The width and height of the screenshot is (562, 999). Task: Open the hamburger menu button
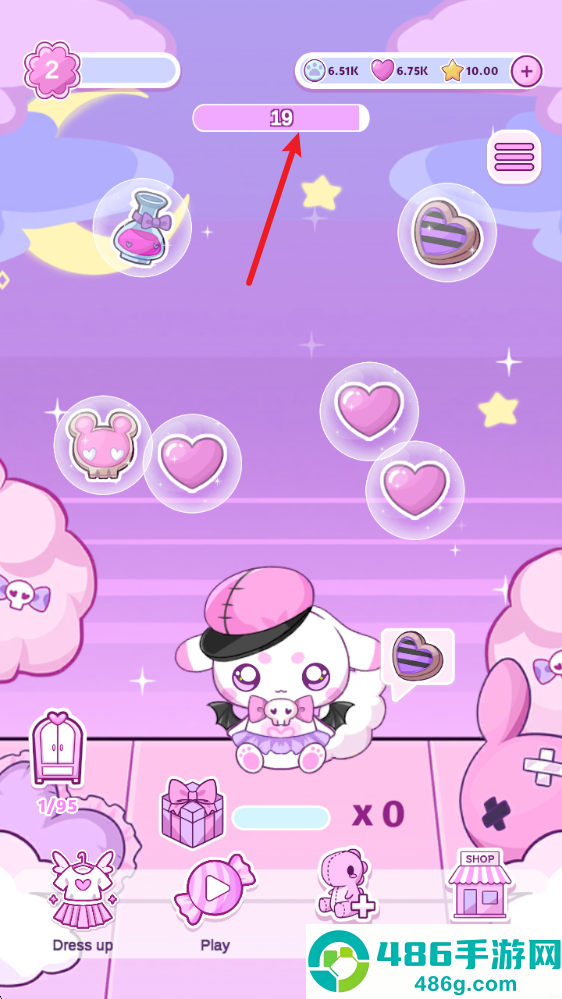coord(514,157)
